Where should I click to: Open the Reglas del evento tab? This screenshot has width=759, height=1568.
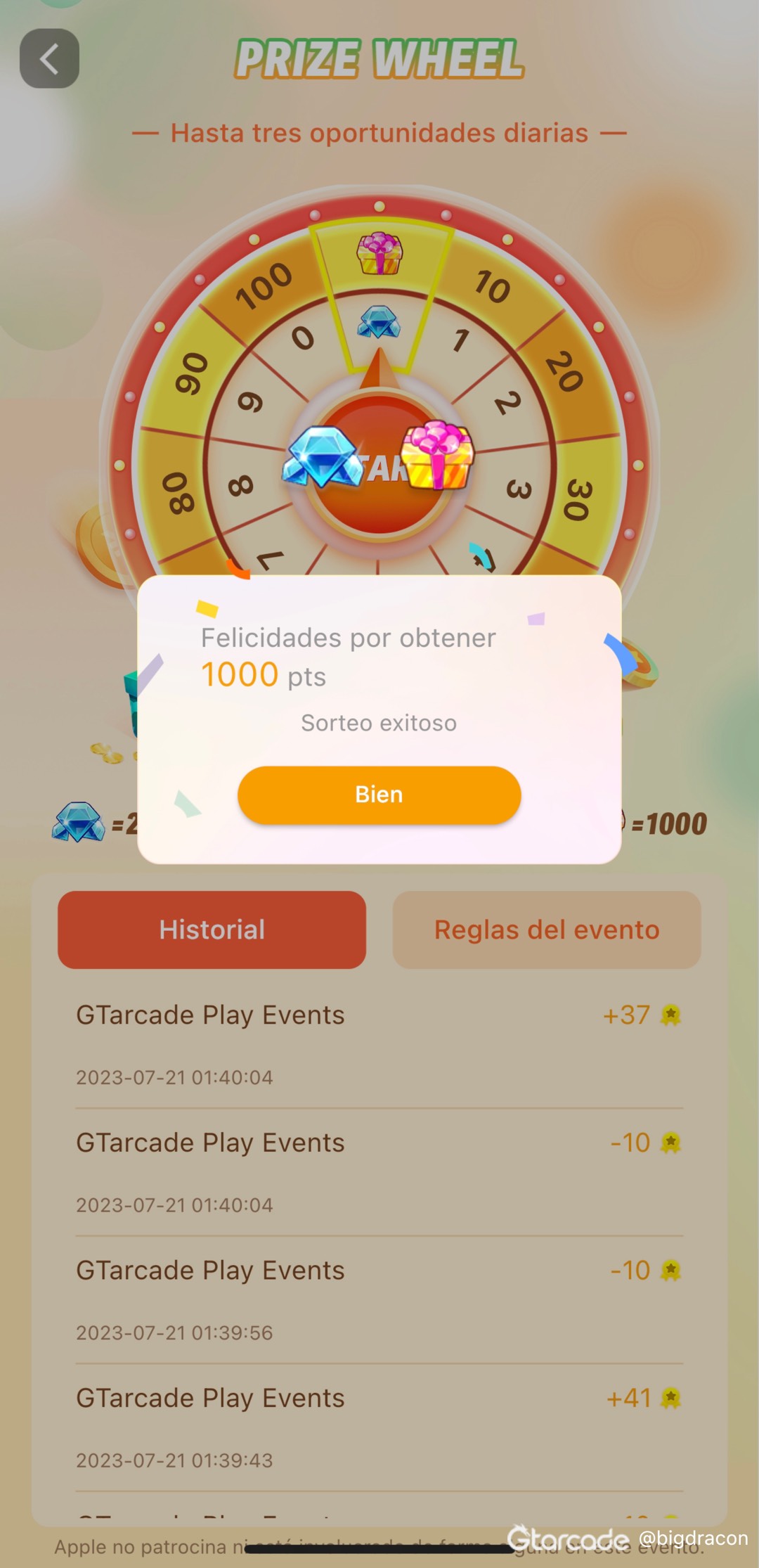coord(546,930)
